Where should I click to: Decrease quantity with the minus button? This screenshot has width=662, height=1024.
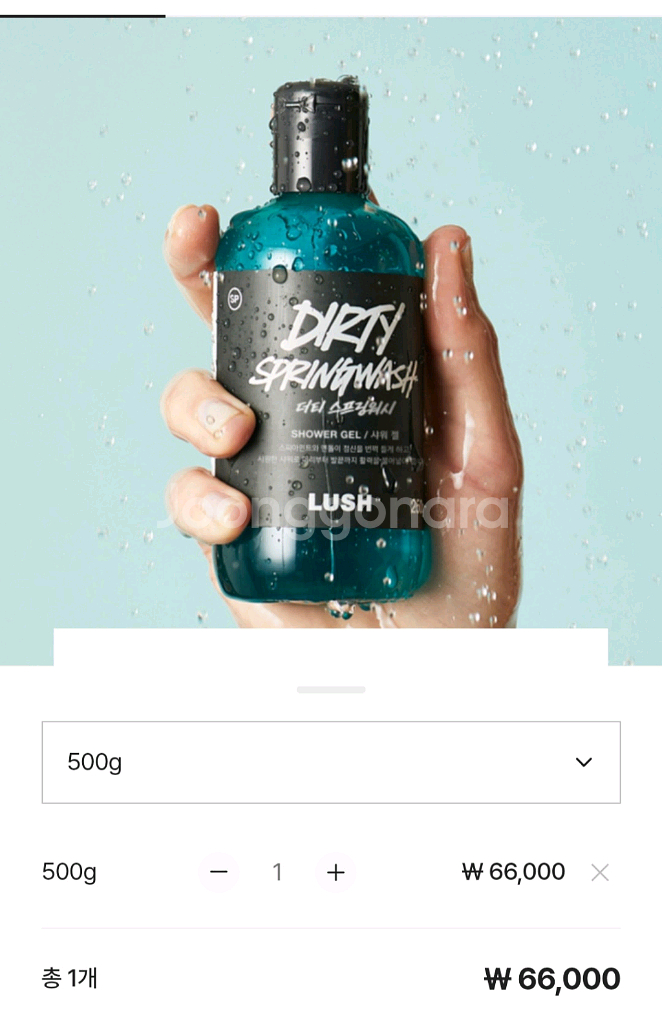coord(219,872)
